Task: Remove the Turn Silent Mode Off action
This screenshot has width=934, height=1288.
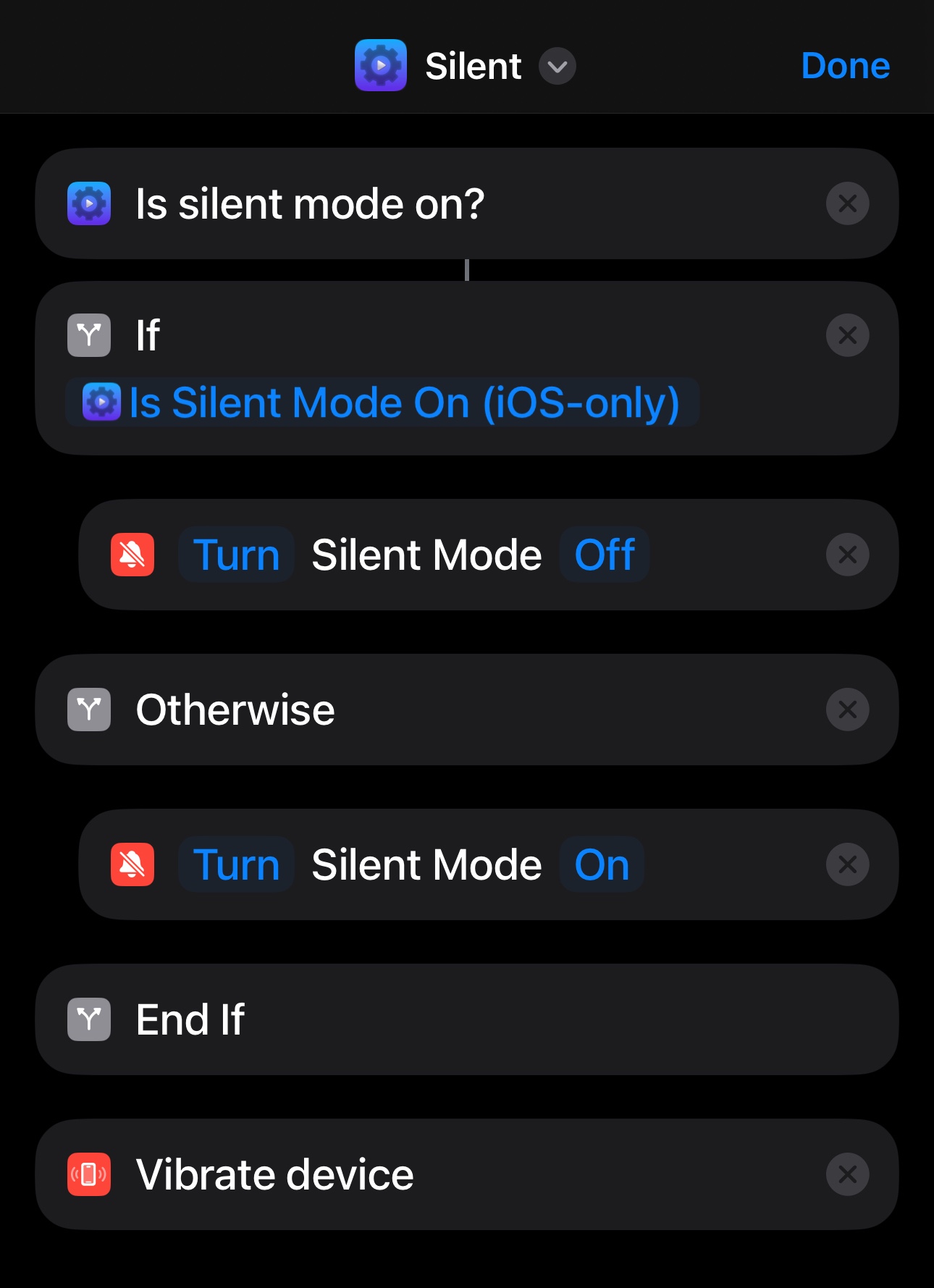Action: coord(847,555)
